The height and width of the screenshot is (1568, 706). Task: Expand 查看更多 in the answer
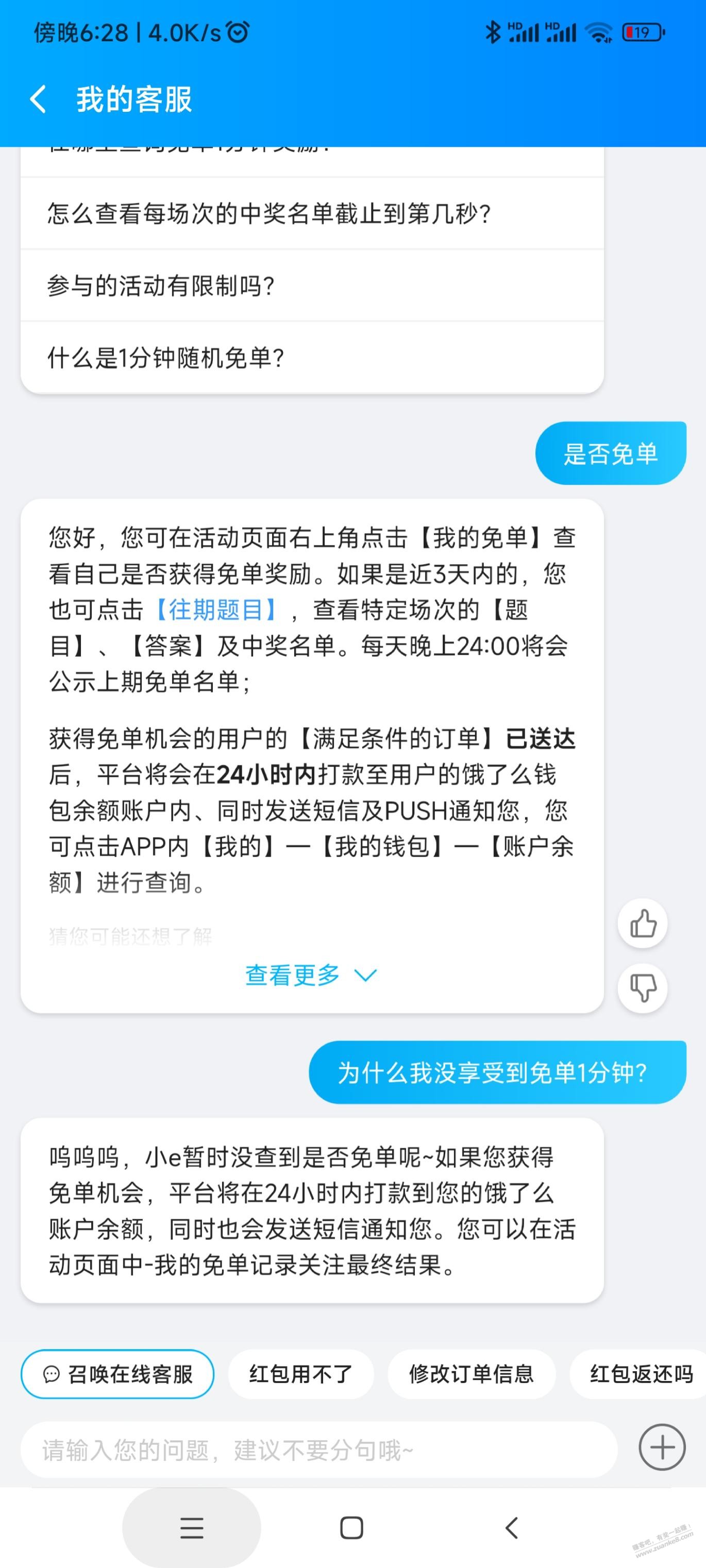click(311, 975)
